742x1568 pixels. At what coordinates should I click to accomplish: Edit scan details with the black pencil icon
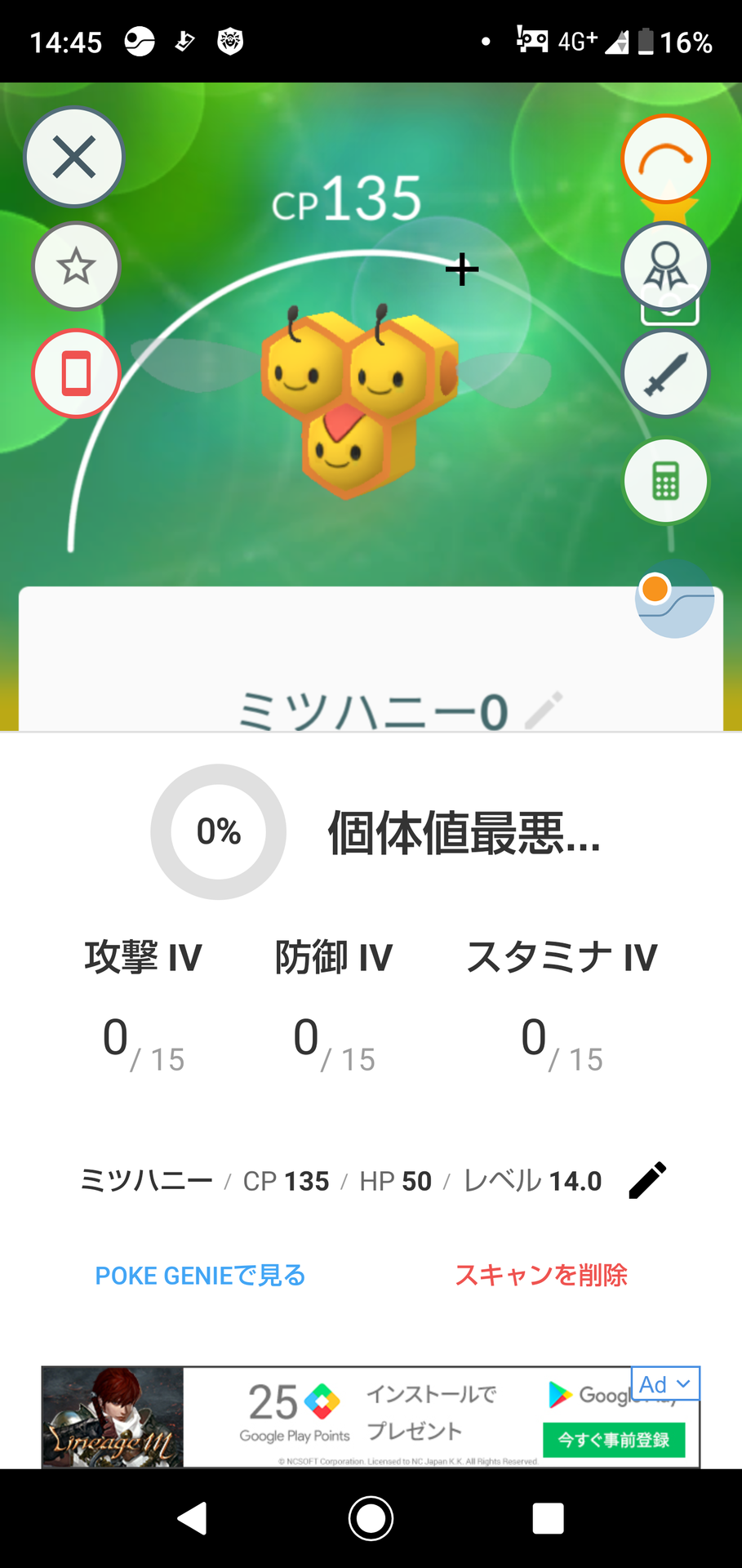tap(647, 1181)
